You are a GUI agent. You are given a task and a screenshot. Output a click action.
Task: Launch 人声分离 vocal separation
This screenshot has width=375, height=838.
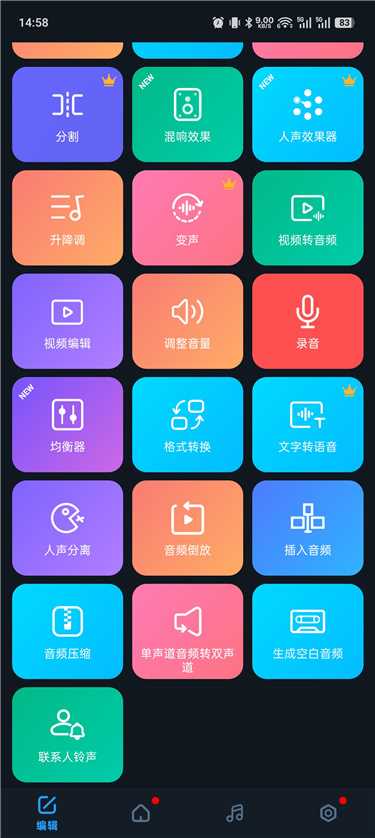click(67, 528)
